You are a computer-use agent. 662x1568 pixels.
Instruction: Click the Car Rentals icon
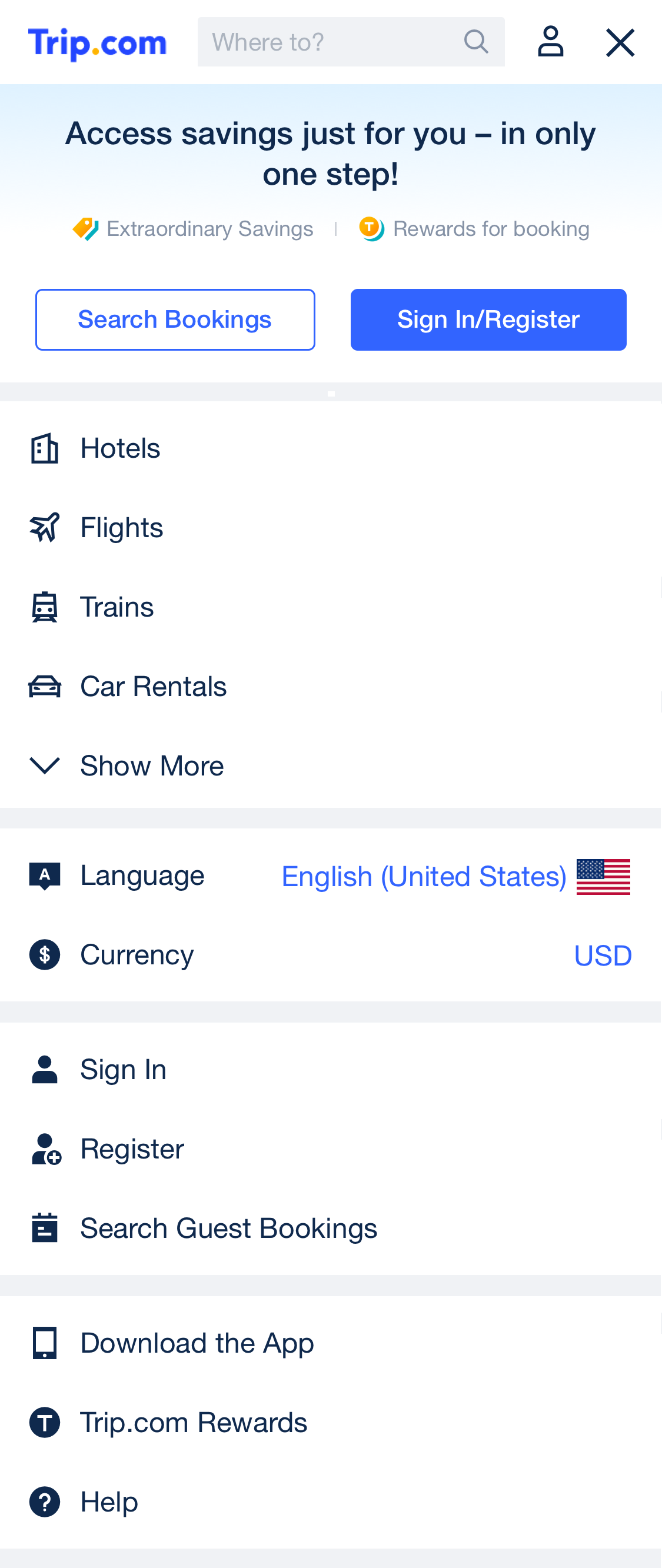tap(44, 687)
